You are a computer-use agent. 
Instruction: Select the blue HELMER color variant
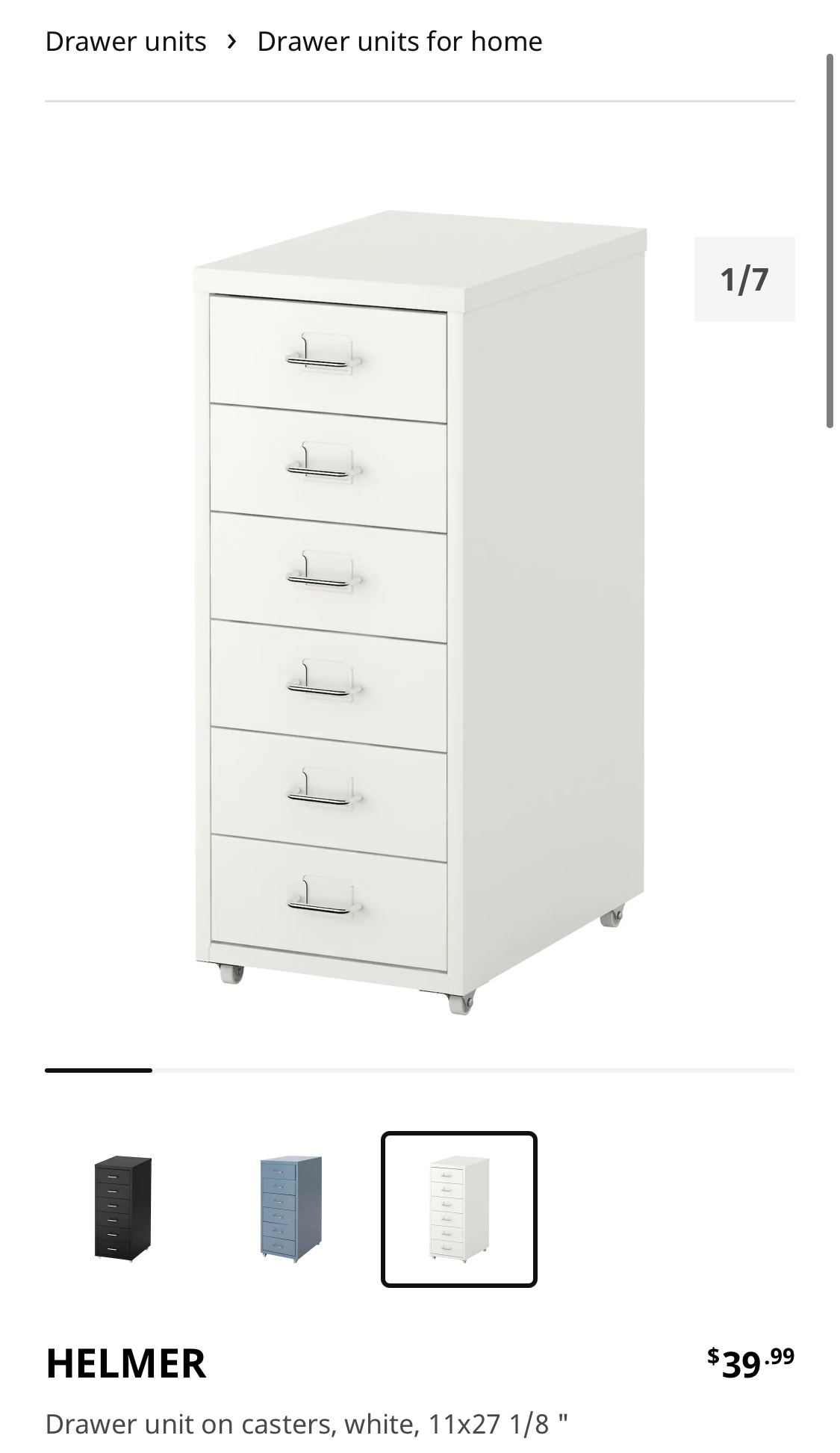click(291, 1209)
